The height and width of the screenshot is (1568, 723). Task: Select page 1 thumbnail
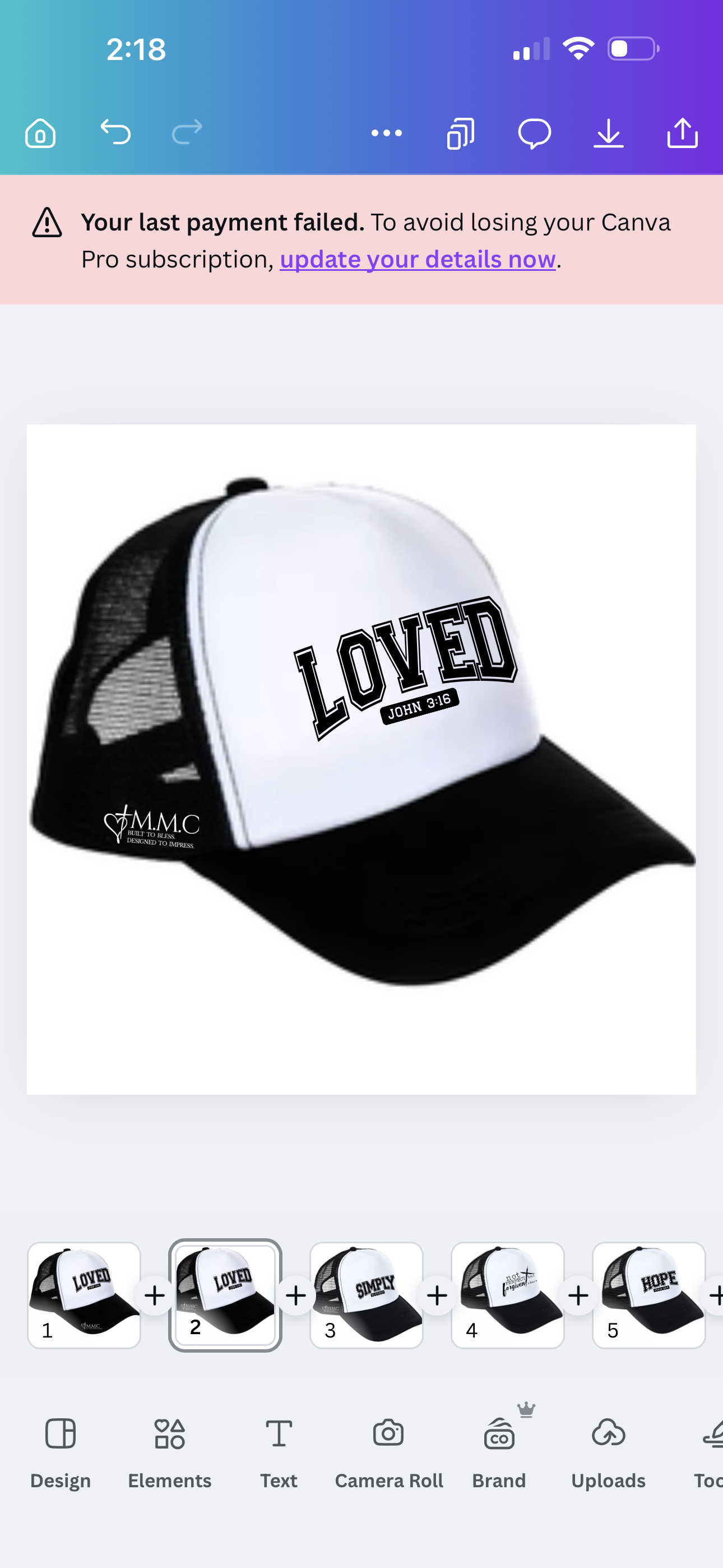pyautogui.click(x=84, y=1295)
